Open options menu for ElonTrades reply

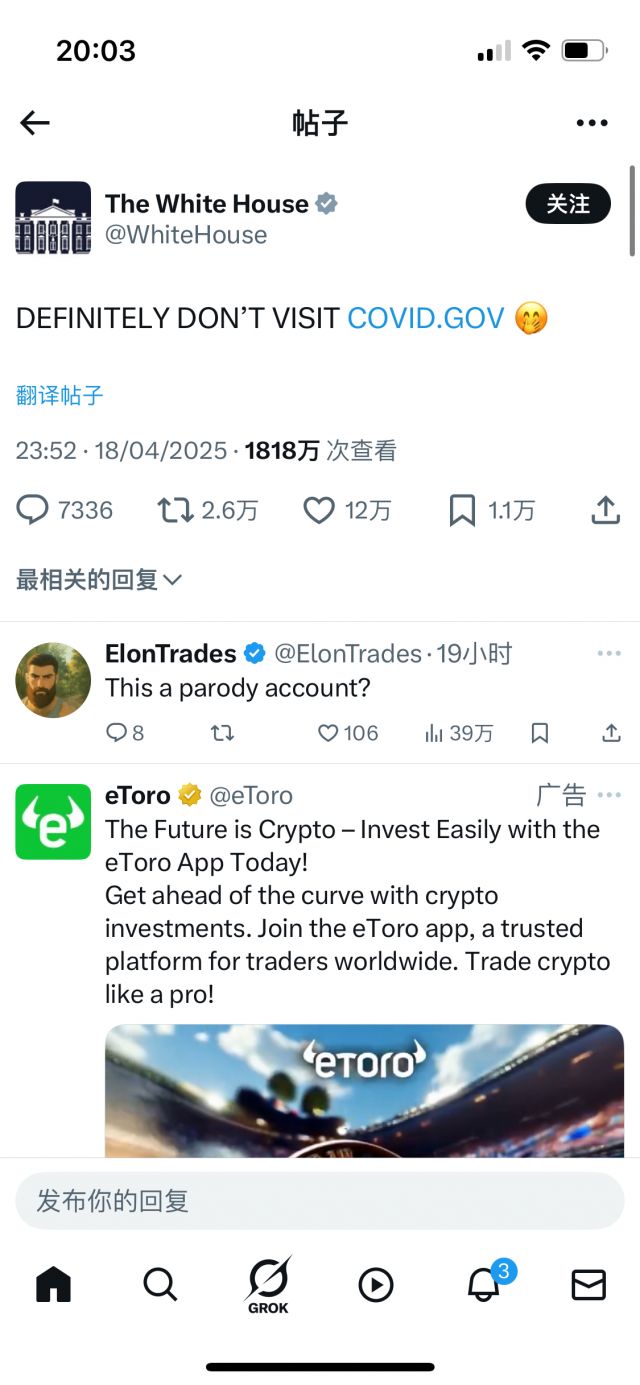[x=609, y=653]
